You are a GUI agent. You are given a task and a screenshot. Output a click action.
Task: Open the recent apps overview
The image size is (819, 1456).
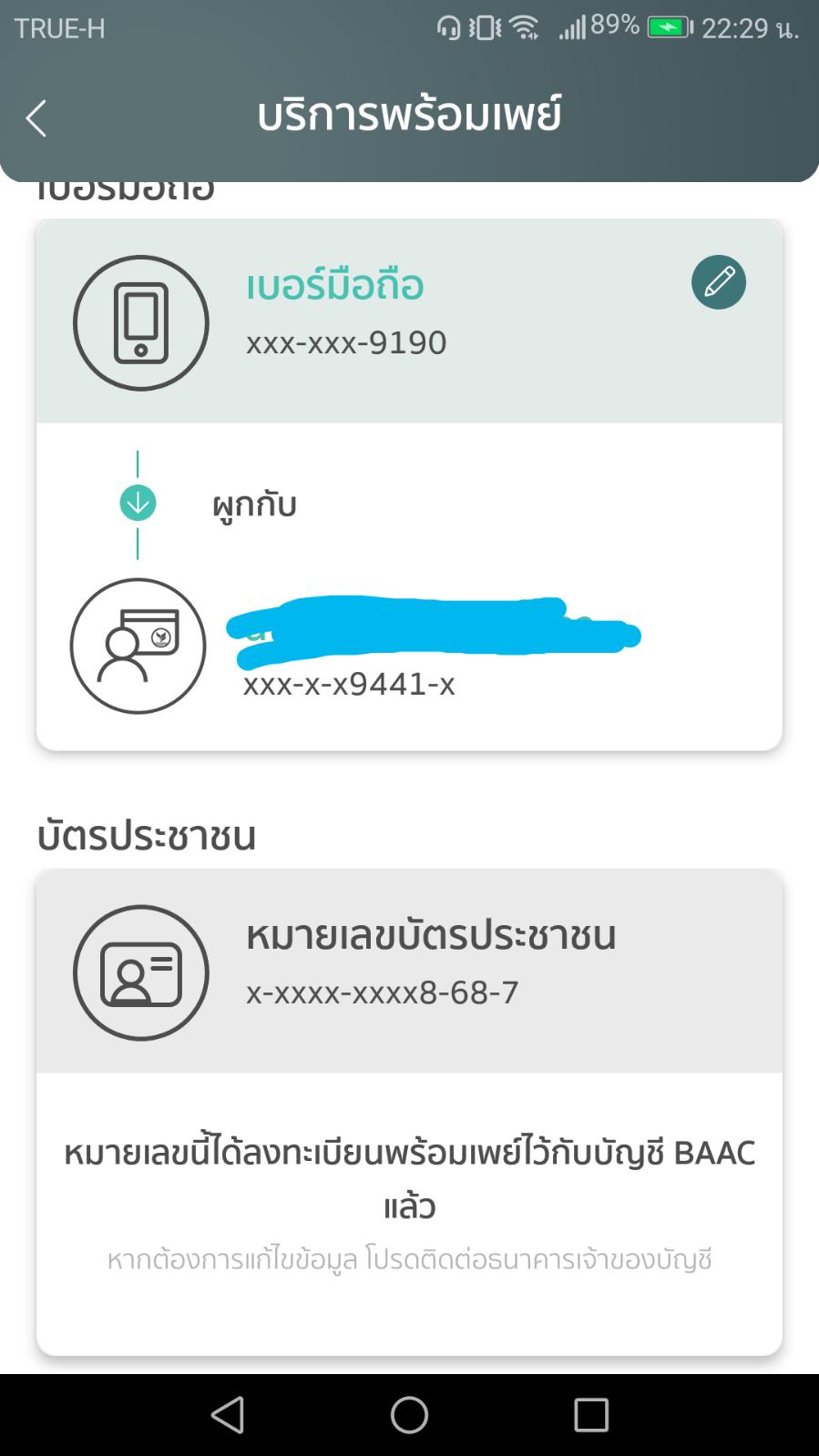point(590,1415)
